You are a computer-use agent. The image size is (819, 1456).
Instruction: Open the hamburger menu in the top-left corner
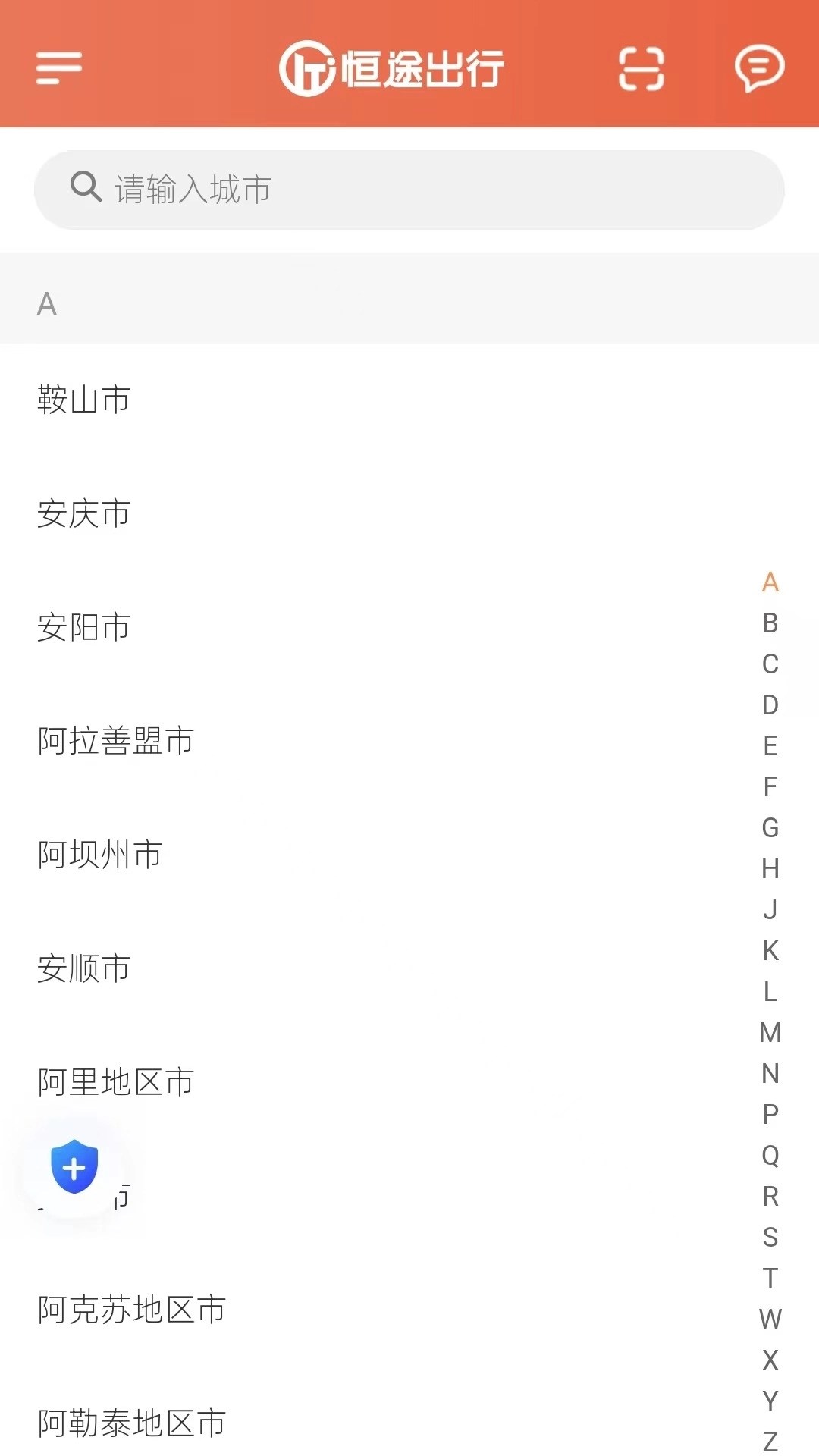tap(59, 67)
